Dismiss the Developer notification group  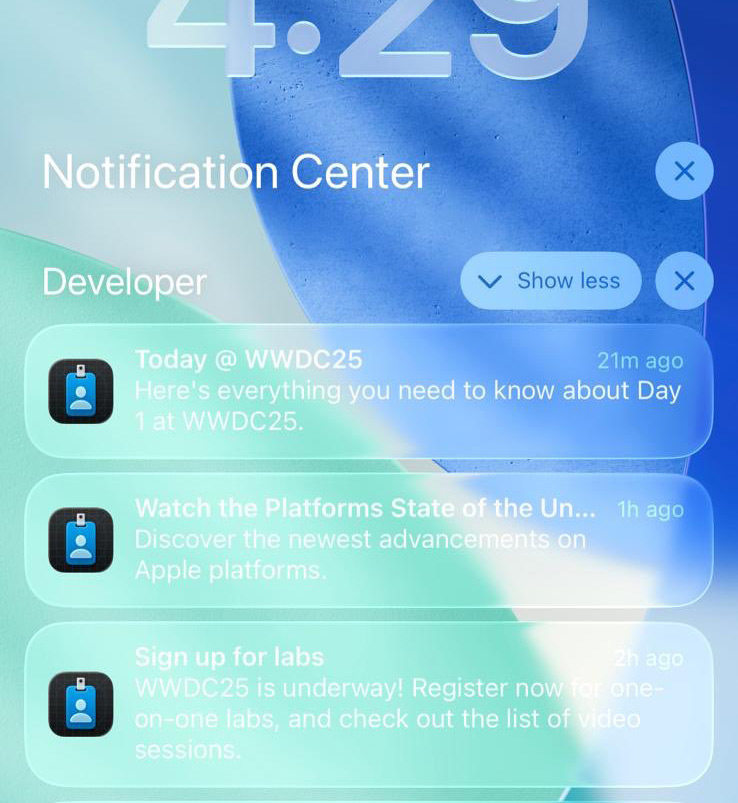684,281
